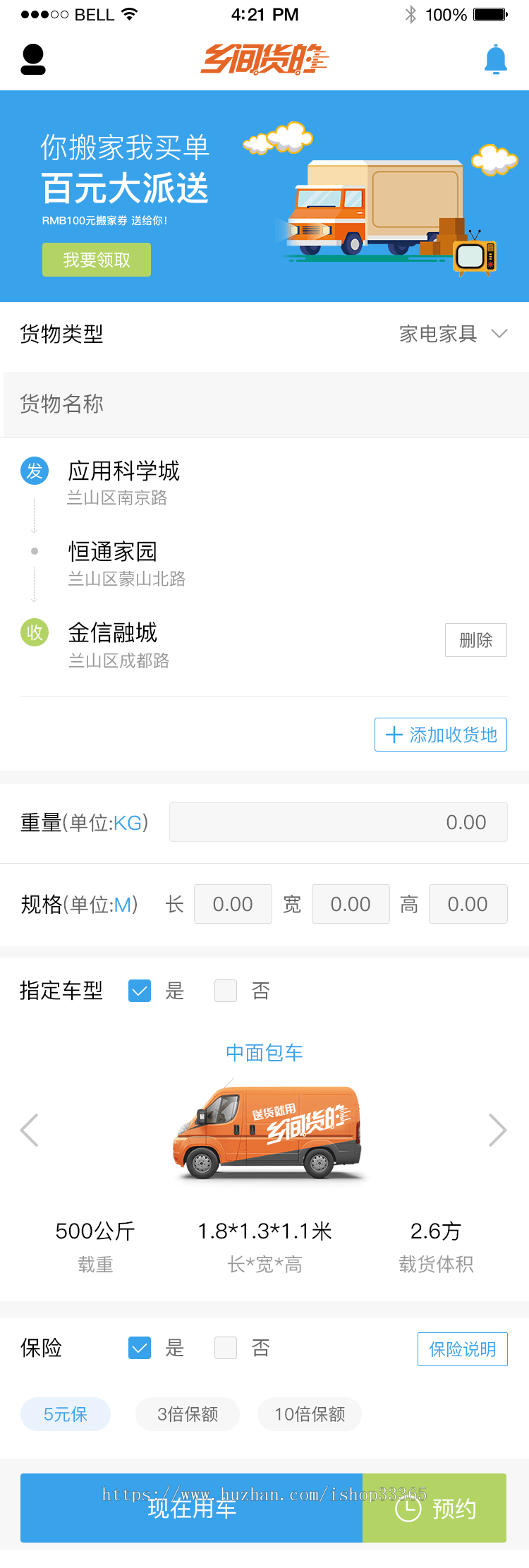Click the notification bell icon

pos(497,59)
